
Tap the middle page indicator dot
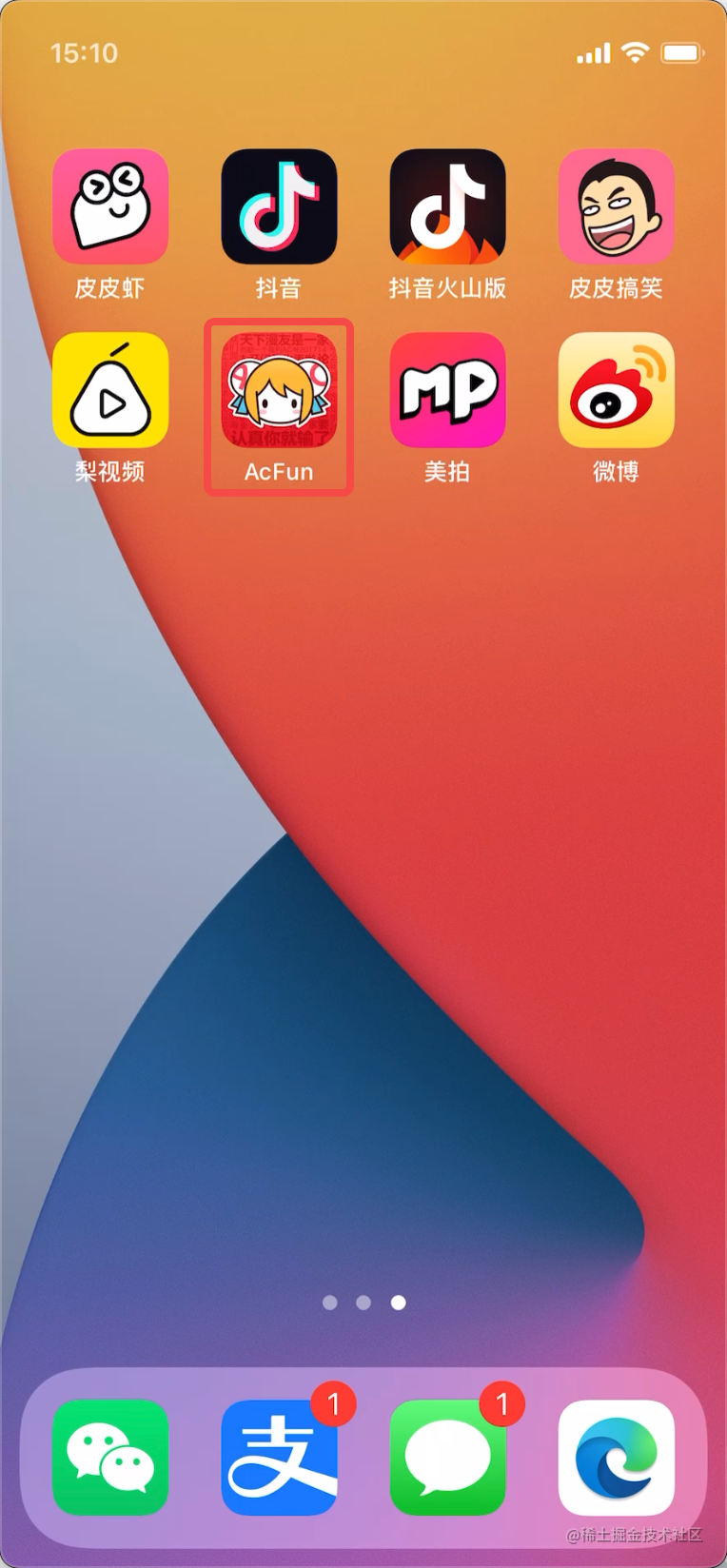pyautogui.click(x=363, y=1303)
